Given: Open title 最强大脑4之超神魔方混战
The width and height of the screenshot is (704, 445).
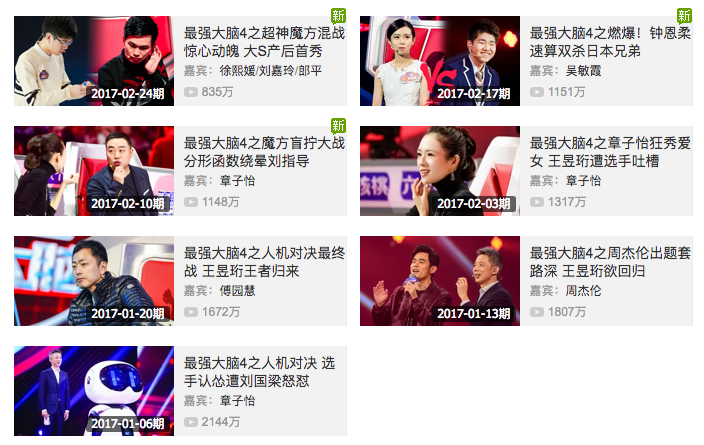Looking at the screenshot, I should coord(255,33).
